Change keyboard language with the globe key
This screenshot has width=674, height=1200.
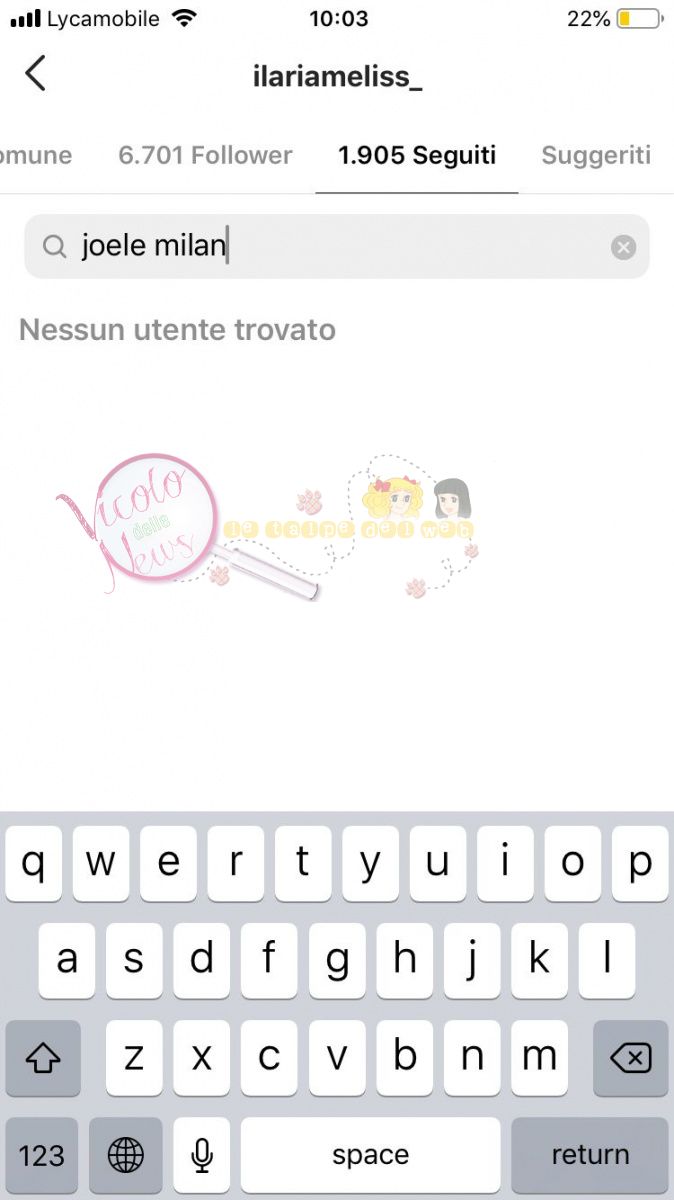(x=126, y=1155)
